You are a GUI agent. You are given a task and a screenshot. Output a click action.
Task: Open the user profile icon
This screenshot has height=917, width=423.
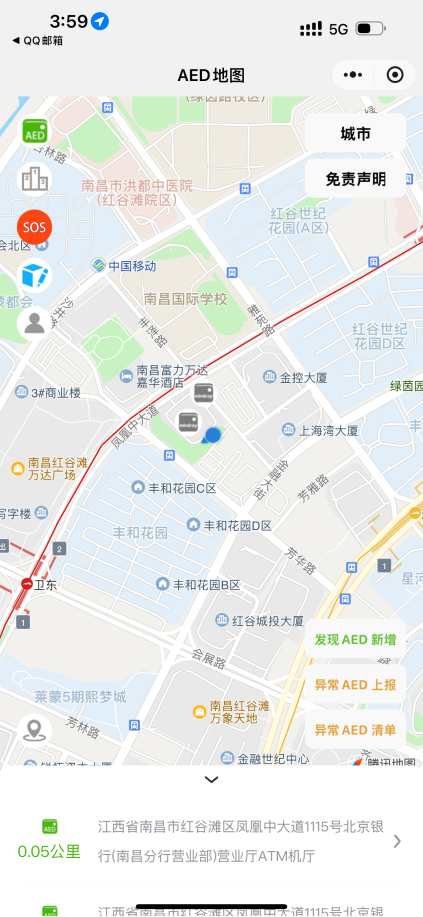point(35,323)
